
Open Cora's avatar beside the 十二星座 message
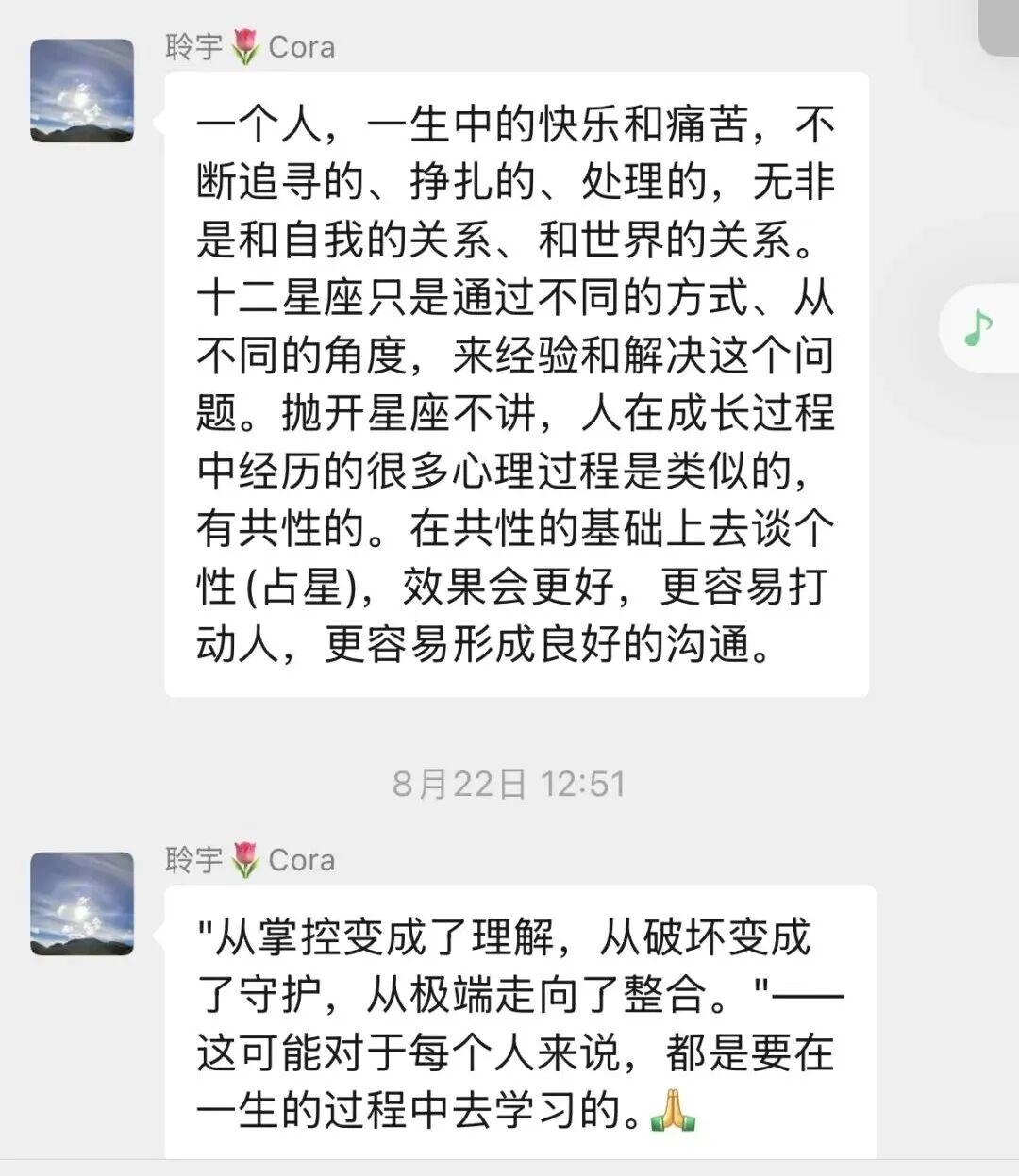pos(82,91)
